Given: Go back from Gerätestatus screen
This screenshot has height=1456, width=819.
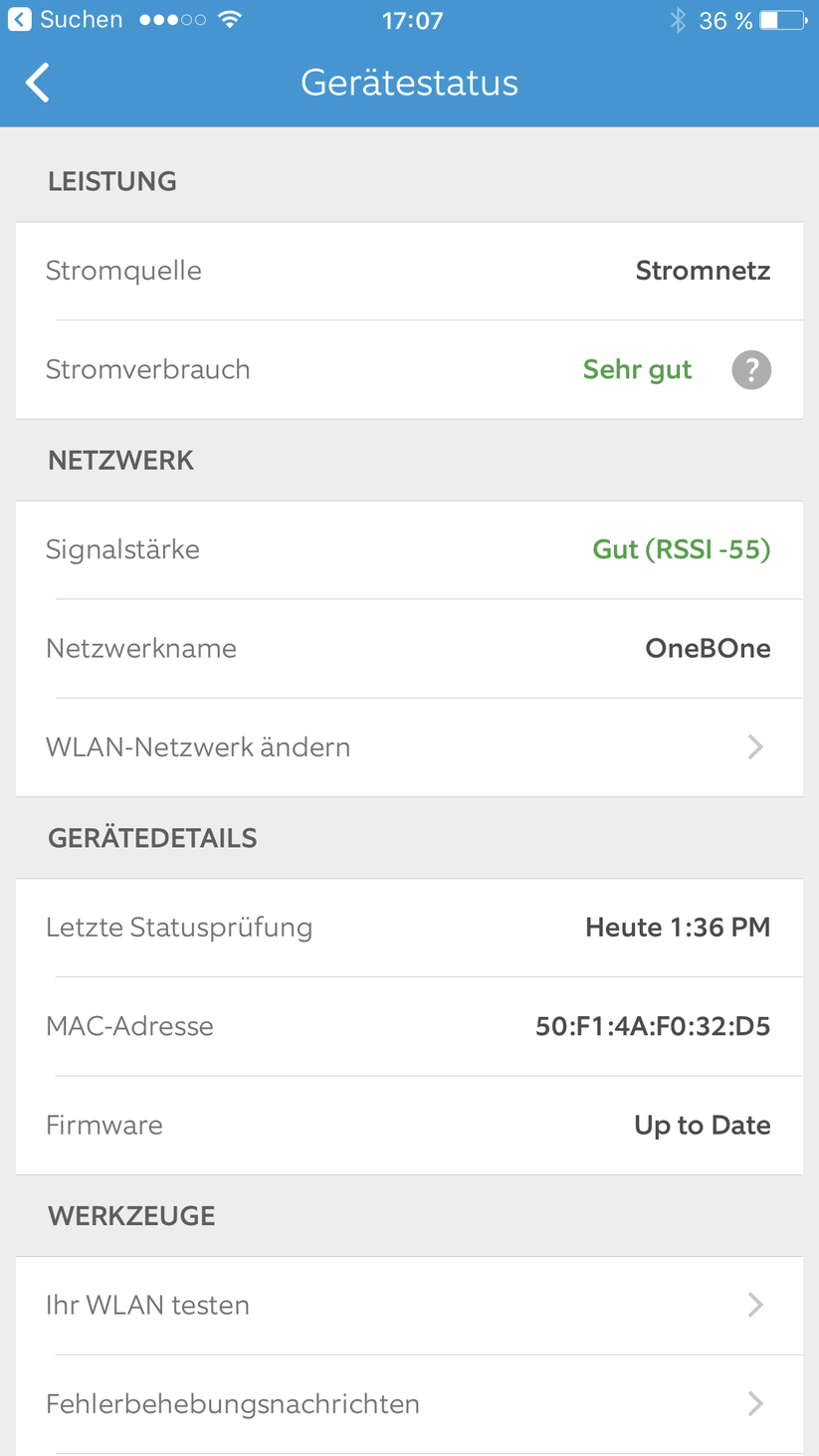Looking at the screenshot, I should click(38, 83).
